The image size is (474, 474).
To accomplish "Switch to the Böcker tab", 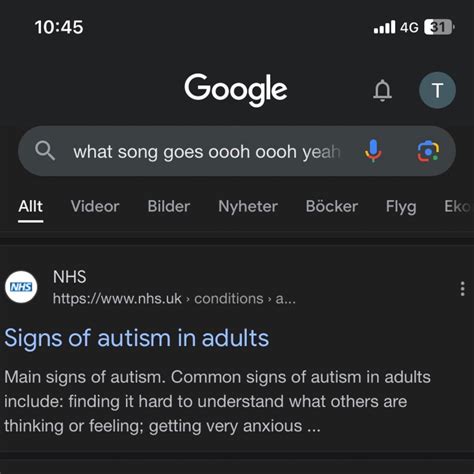I will 332,206.
